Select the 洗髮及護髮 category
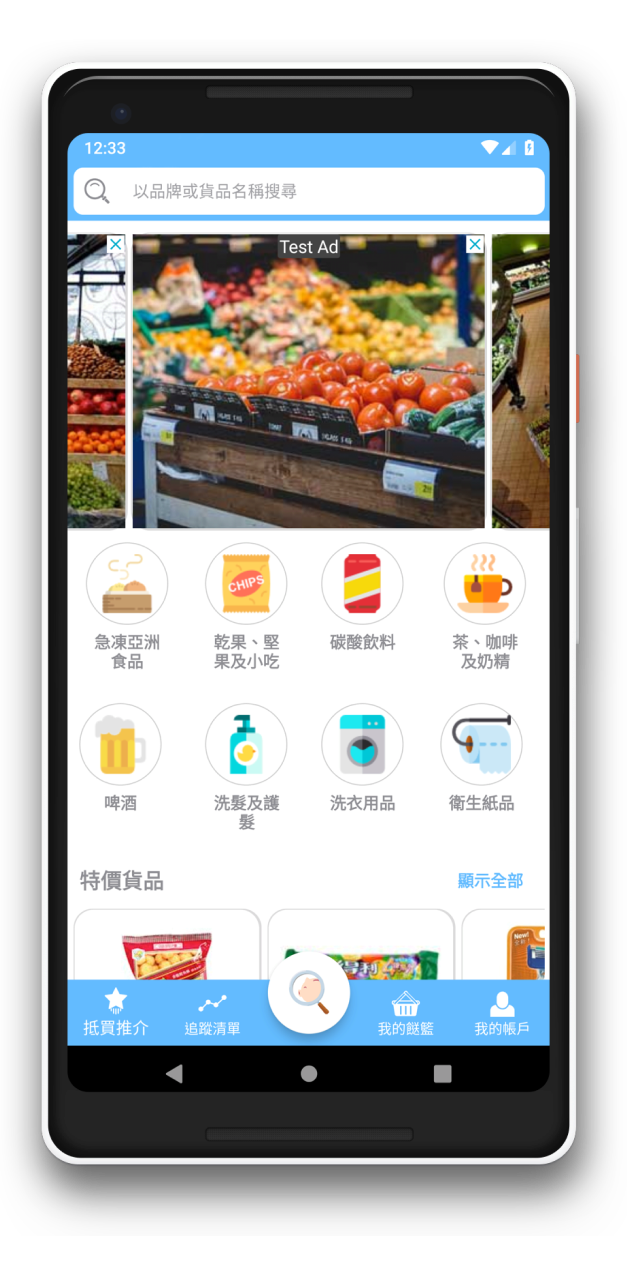The height and width of the screenshot is (1272, 627). click(246, 767)
